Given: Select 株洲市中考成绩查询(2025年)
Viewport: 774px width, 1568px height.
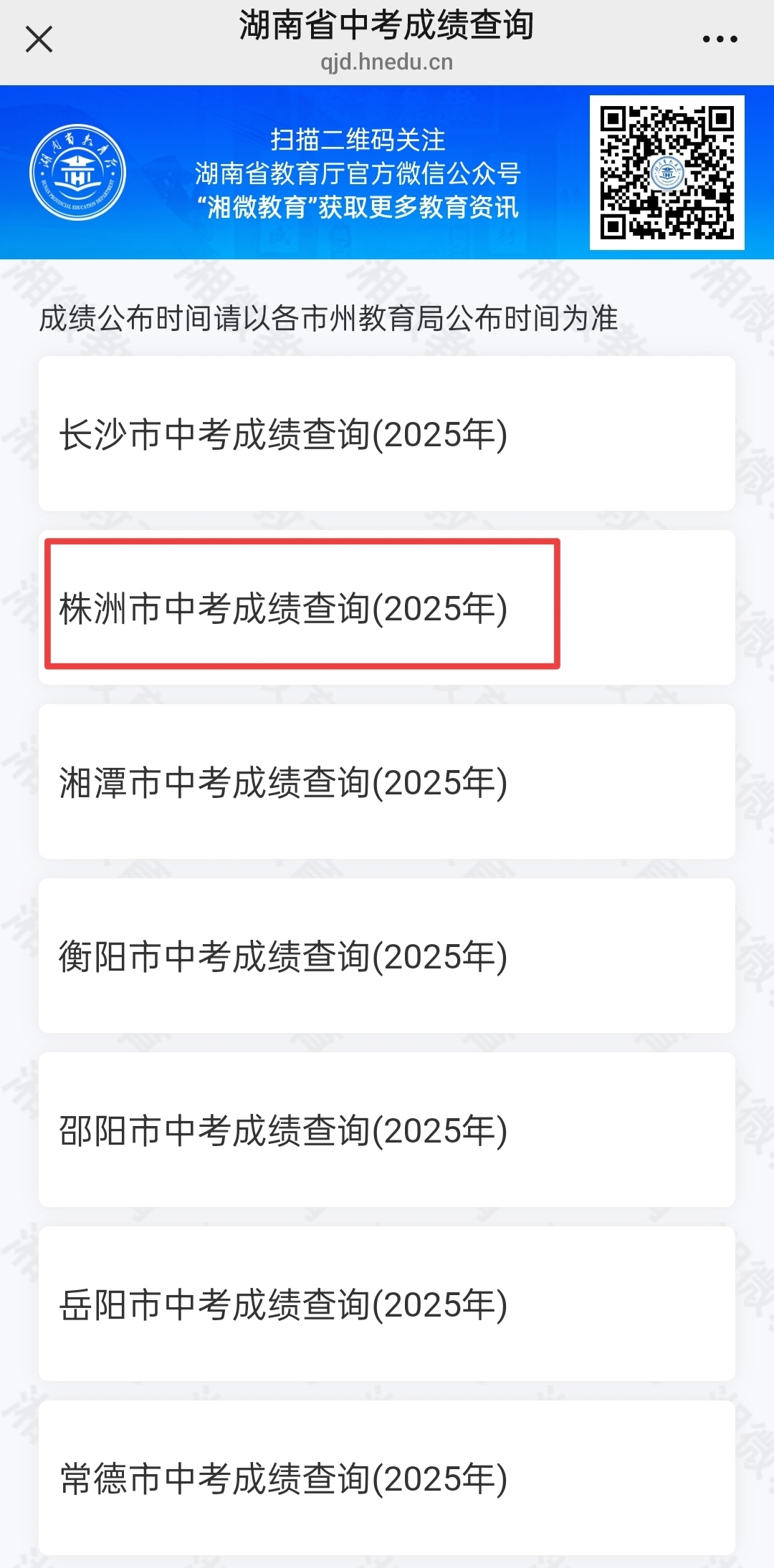Looking at the screenshot, I should (x=387, y=607).
